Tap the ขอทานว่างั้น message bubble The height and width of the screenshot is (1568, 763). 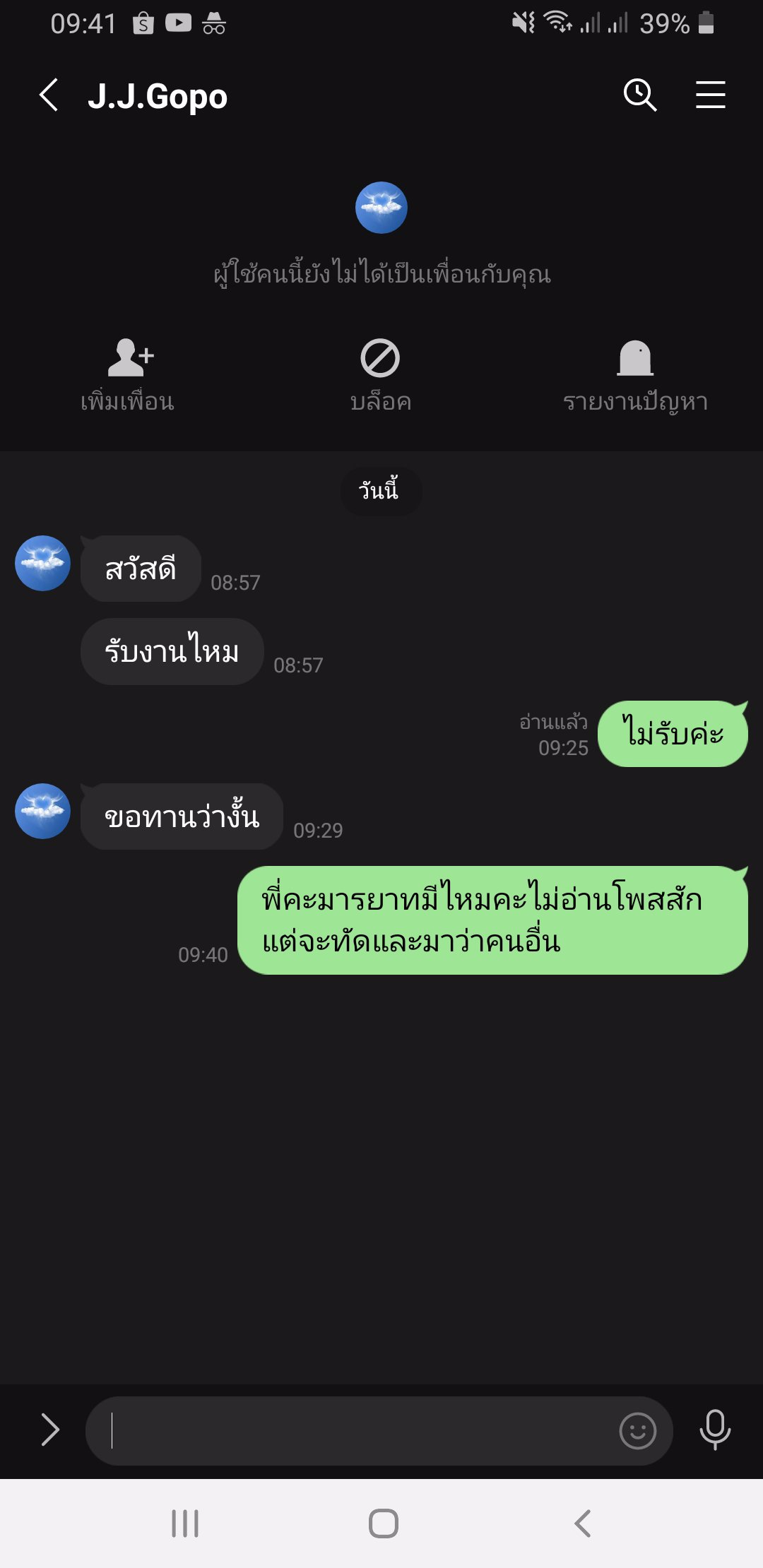click(x=181, y=816)
